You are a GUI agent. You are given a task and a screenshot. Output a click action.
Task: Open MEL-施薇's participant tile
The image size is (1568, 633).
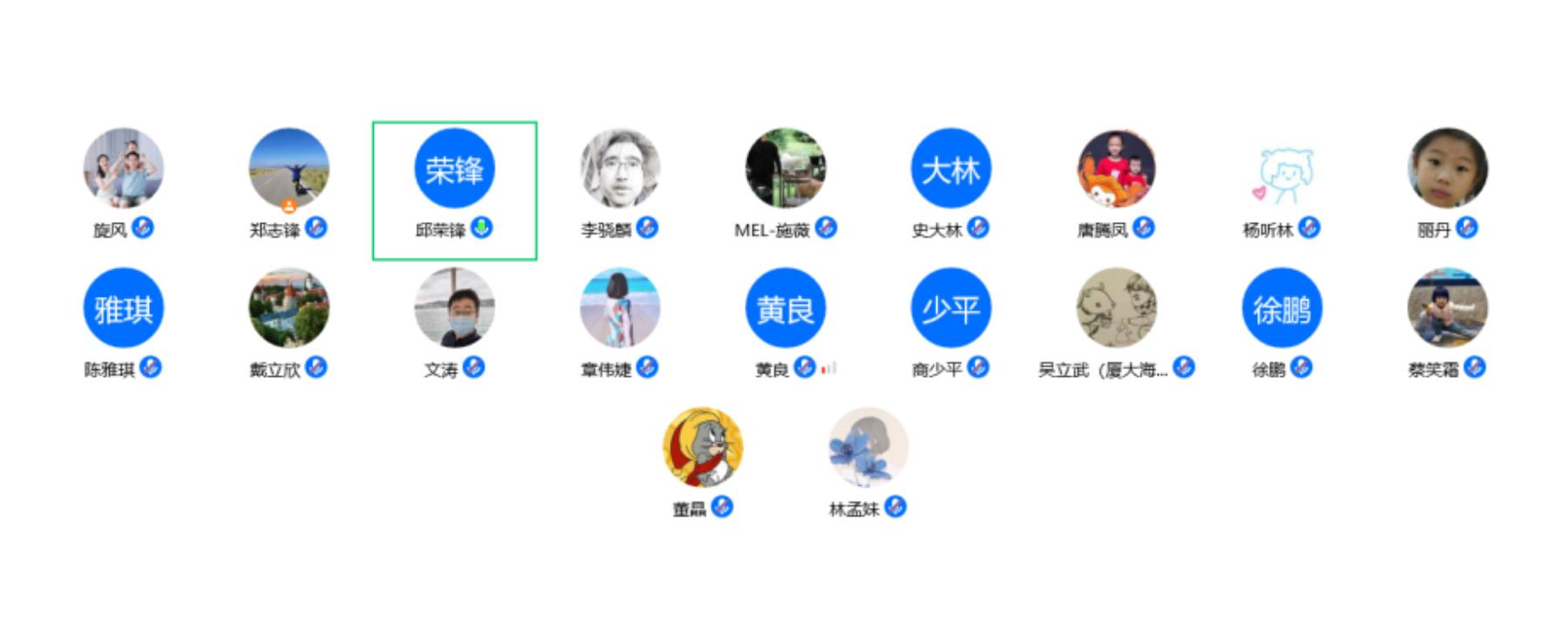pyautogui.click(x=785, y=169)
